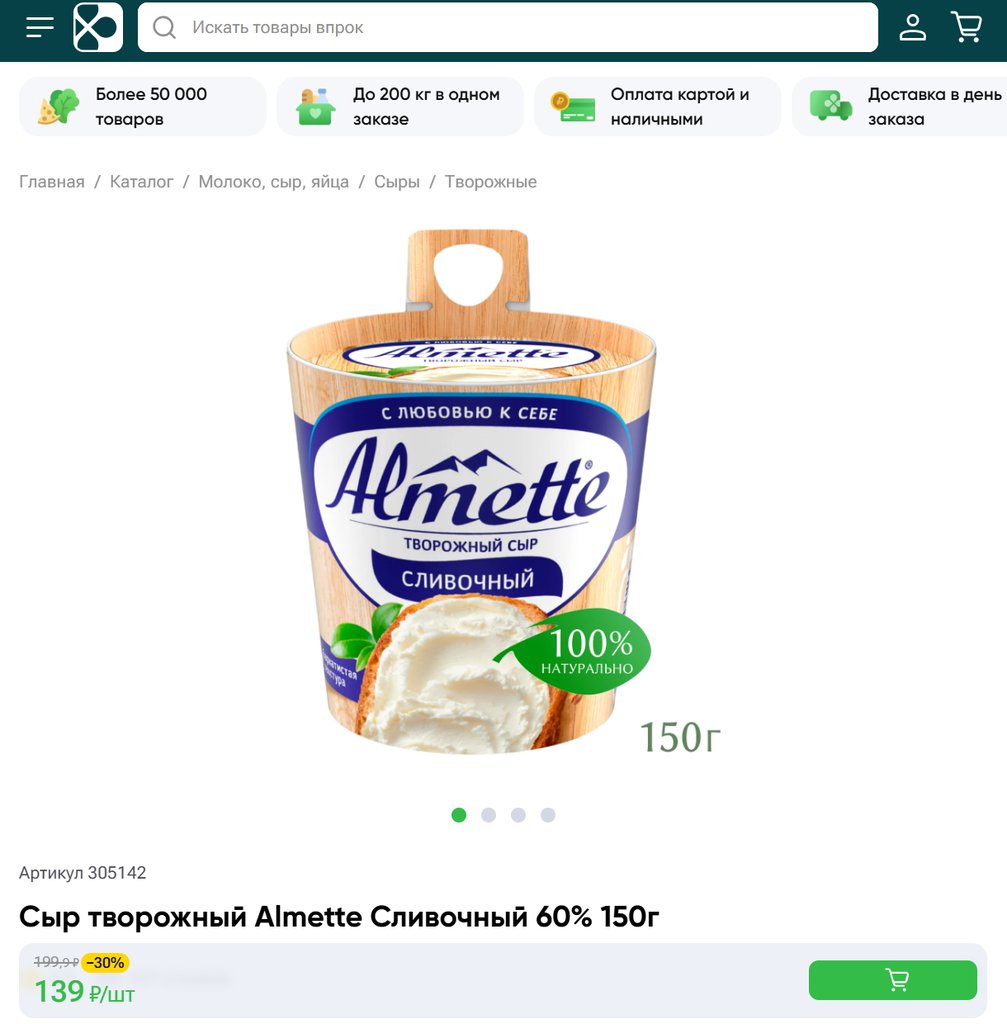Open the hamburger menu

[40, 27]
